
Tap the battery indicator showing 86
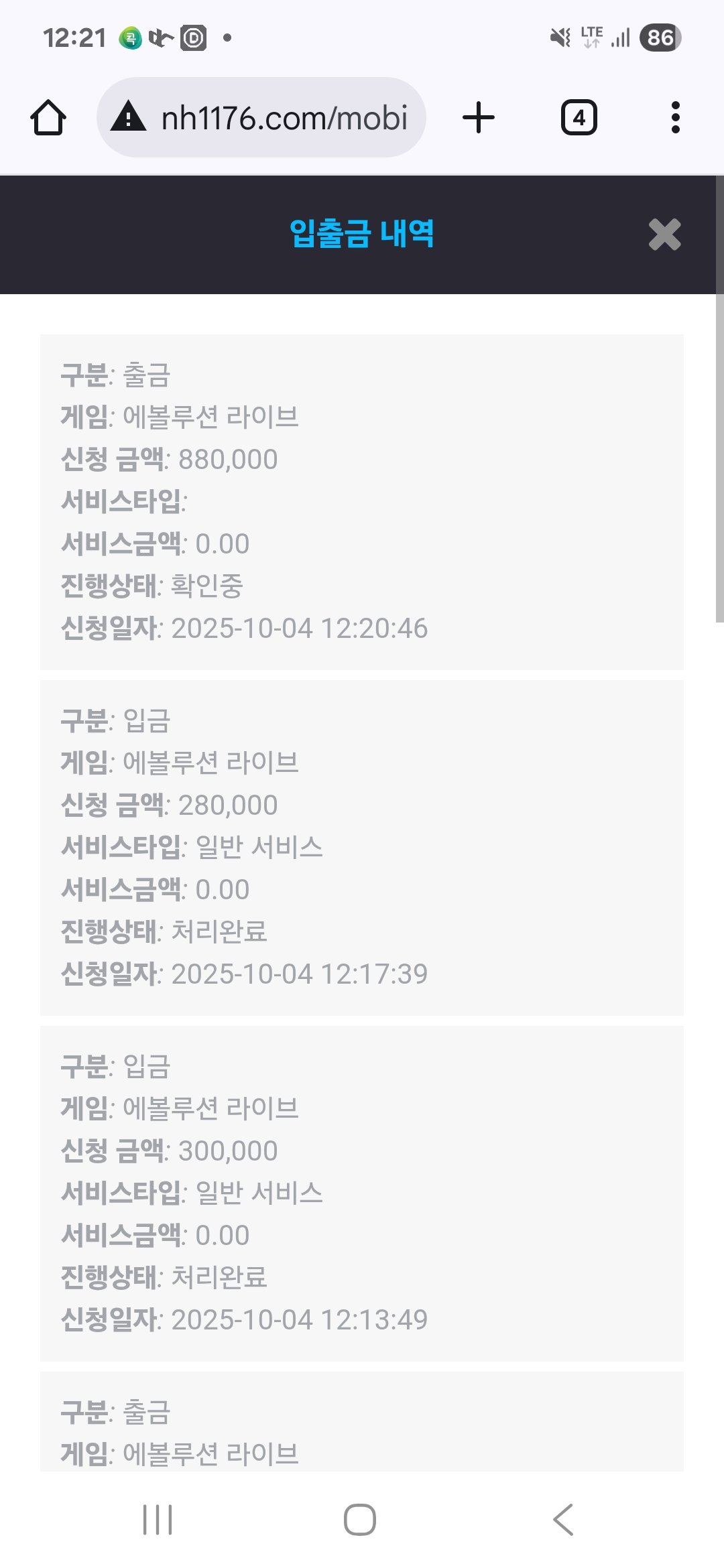coord(660,38)
